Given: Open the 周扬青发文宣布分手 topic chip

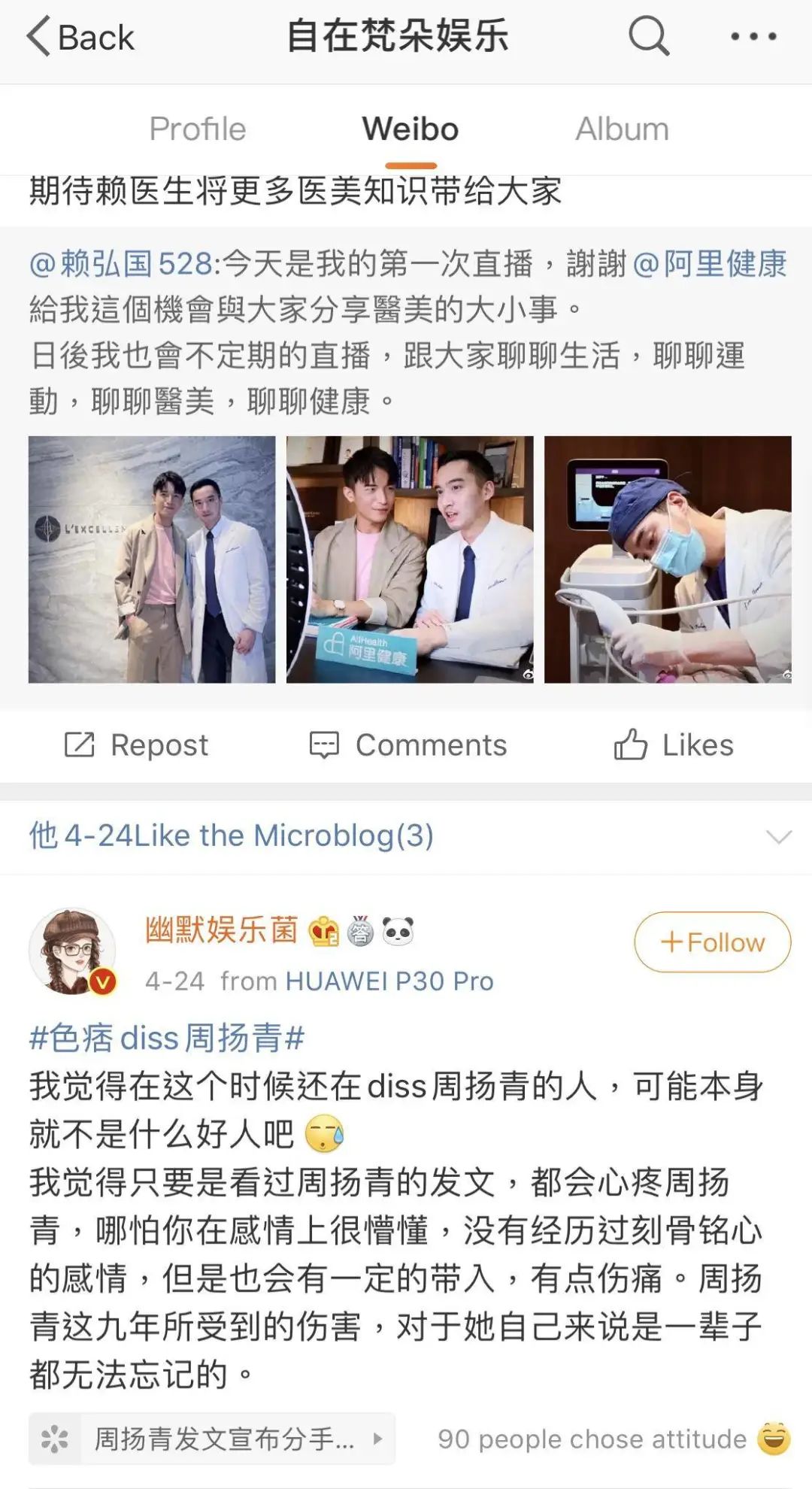Looking at the screenshot, I should point(212,1439).
